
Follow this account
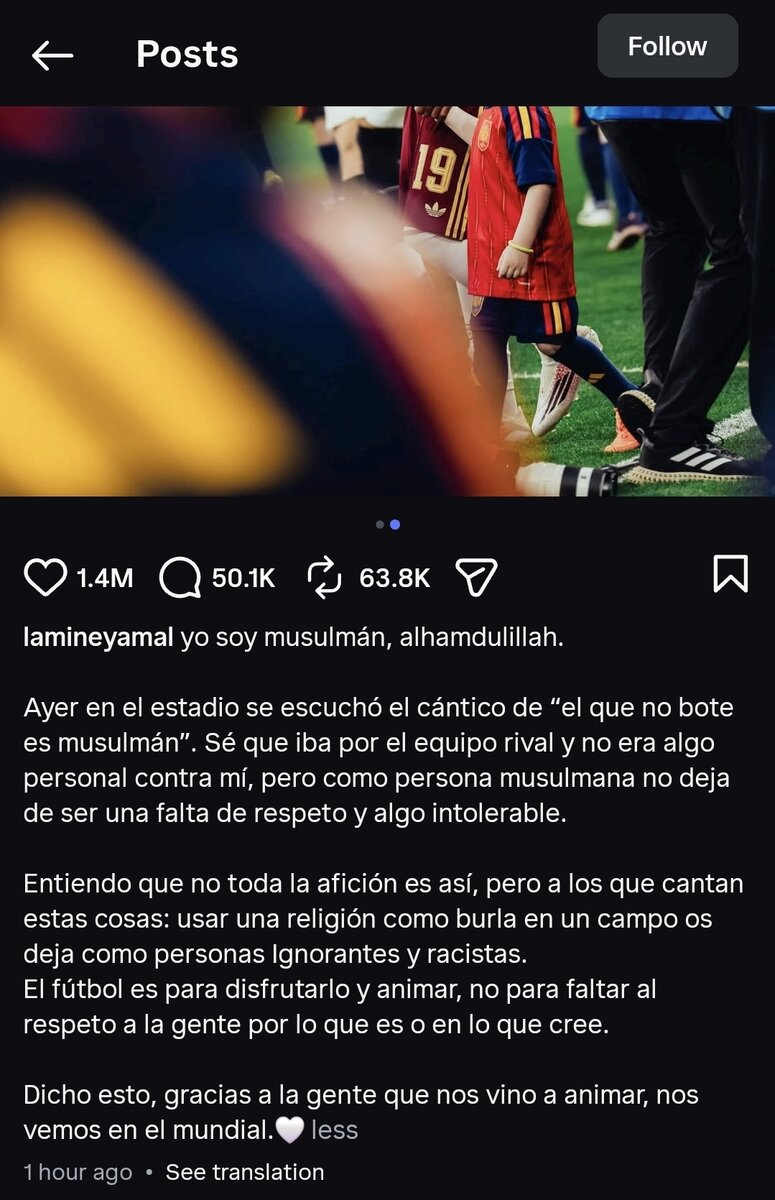click(x=667, y=46)
